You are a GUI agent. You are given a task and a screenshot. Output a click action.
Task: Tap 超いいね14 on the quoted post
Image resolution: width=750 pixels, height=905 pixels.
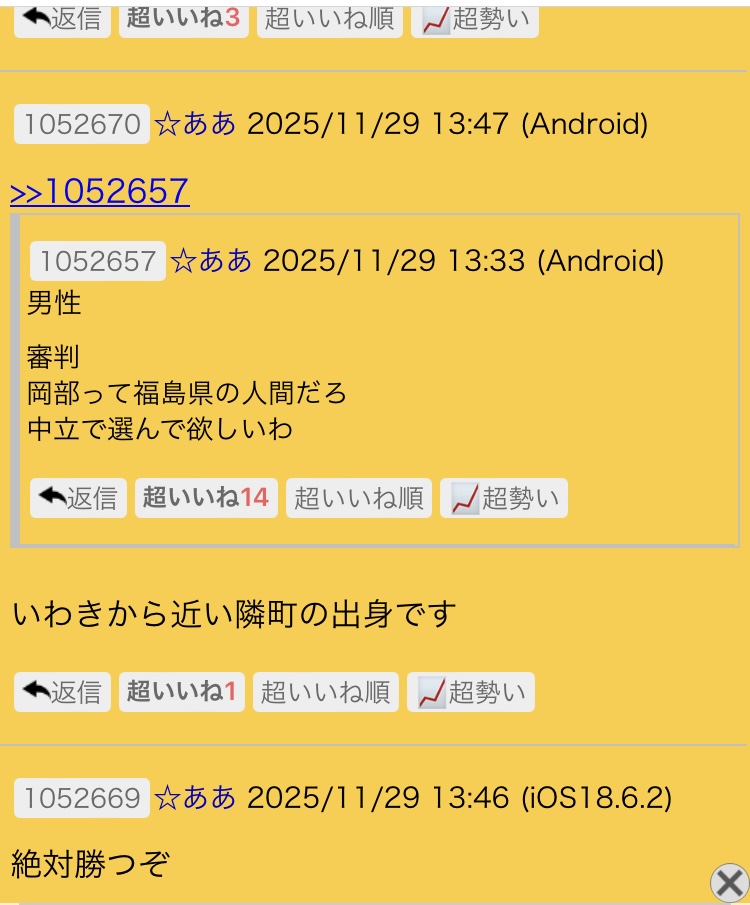coord(206,498)
